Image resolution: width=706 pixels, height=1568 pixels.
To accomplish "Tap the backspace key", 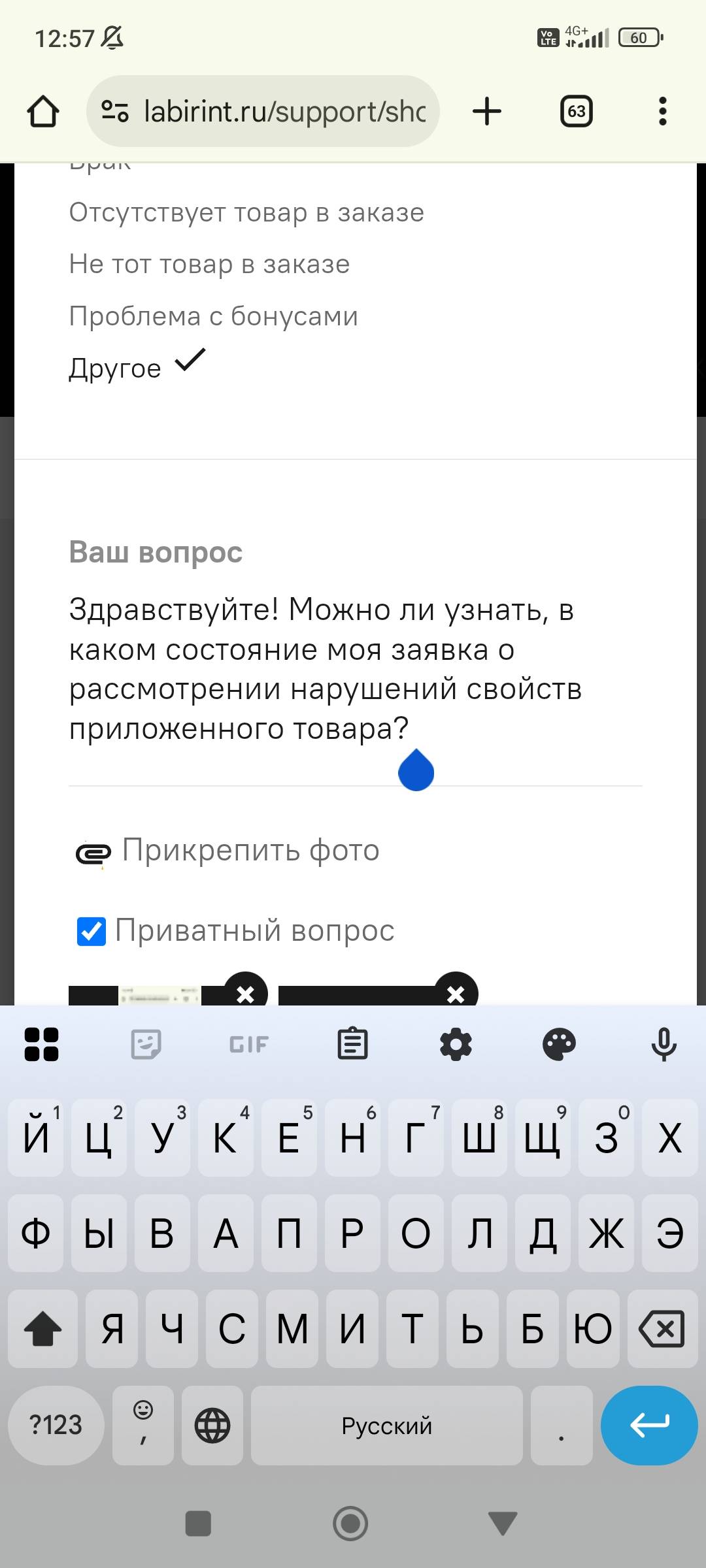I will tap(662, 1329).
